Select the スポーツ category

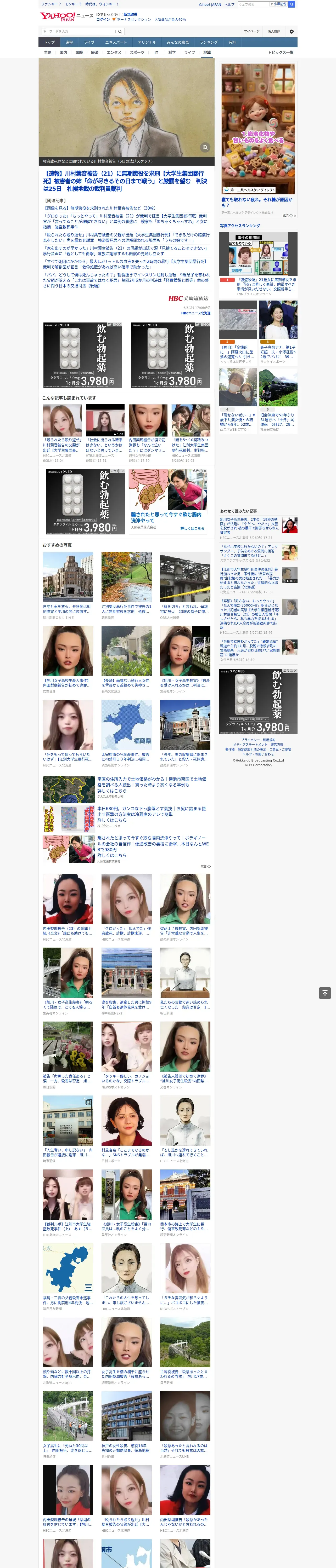tap(137, 52)
